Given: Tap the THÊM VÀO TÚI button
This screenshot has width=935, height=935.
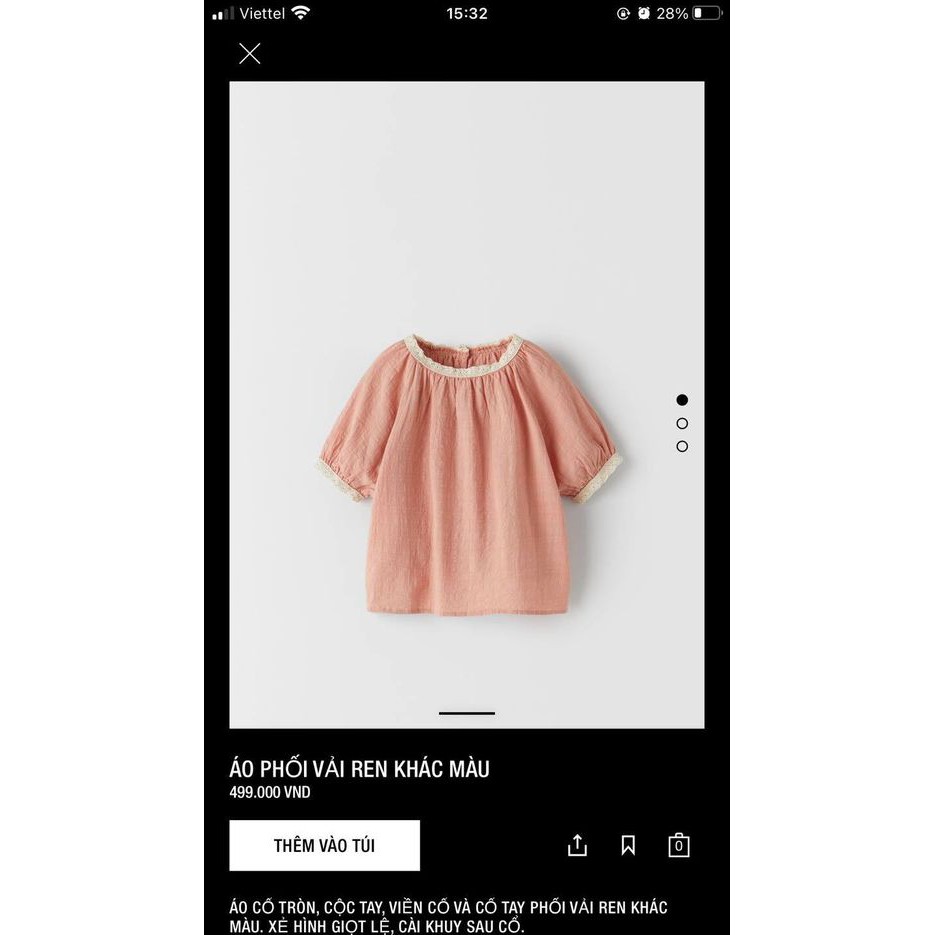Looking at the screenshot, I should click(324, 845).
